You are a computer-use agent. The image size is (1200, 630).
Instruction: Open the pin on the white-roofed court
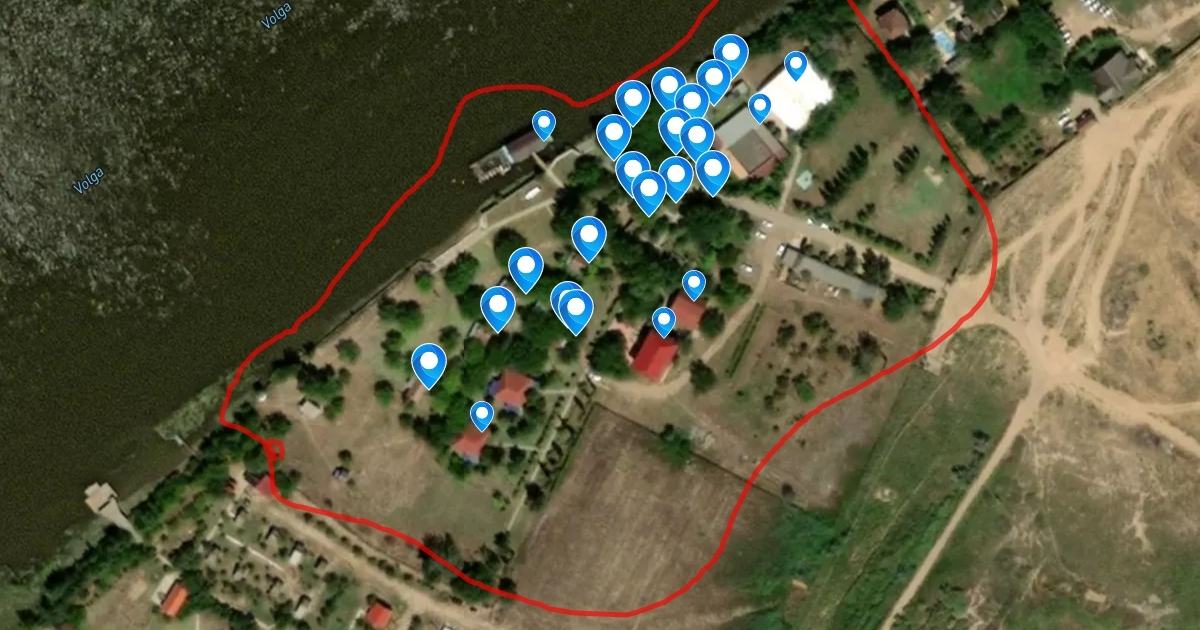[x=795, y=65]
